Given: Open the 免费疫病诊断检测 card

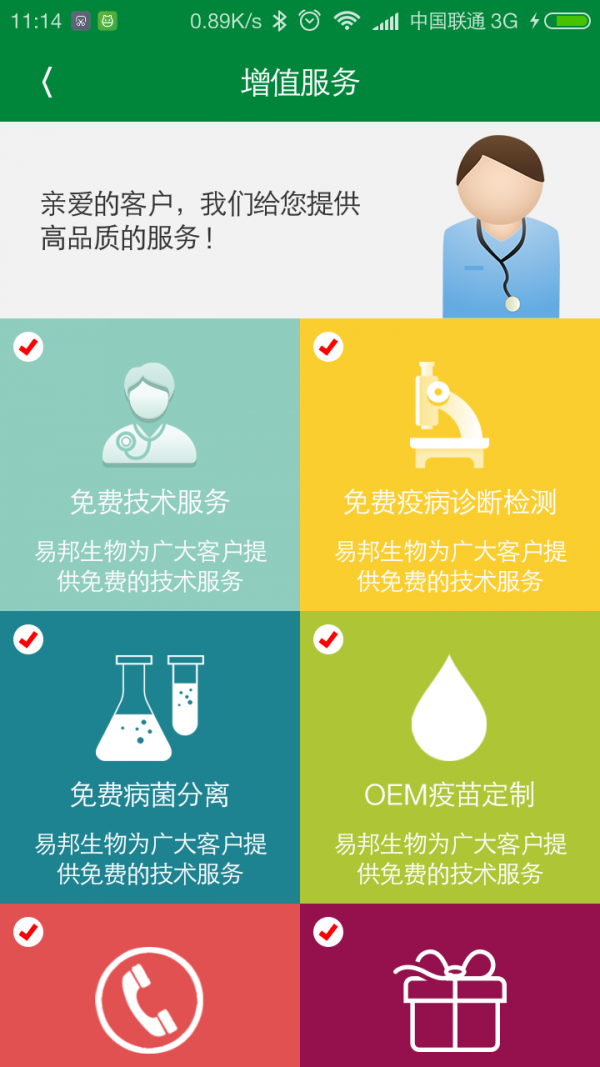Looking at the screenshot, I should coord(450,465).
